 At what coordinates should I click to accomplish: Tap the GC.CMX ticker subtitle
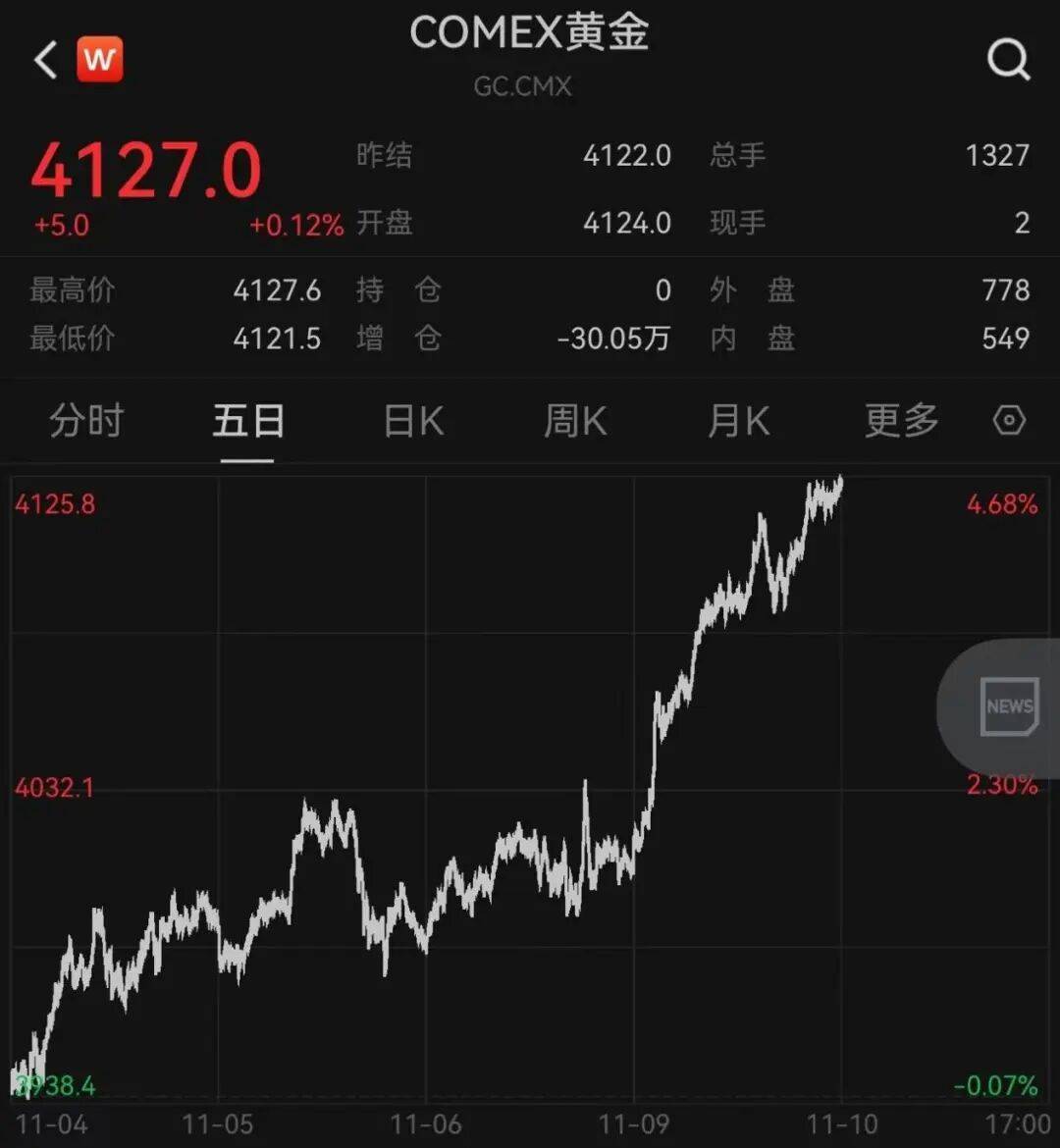[x=524, y=86]
